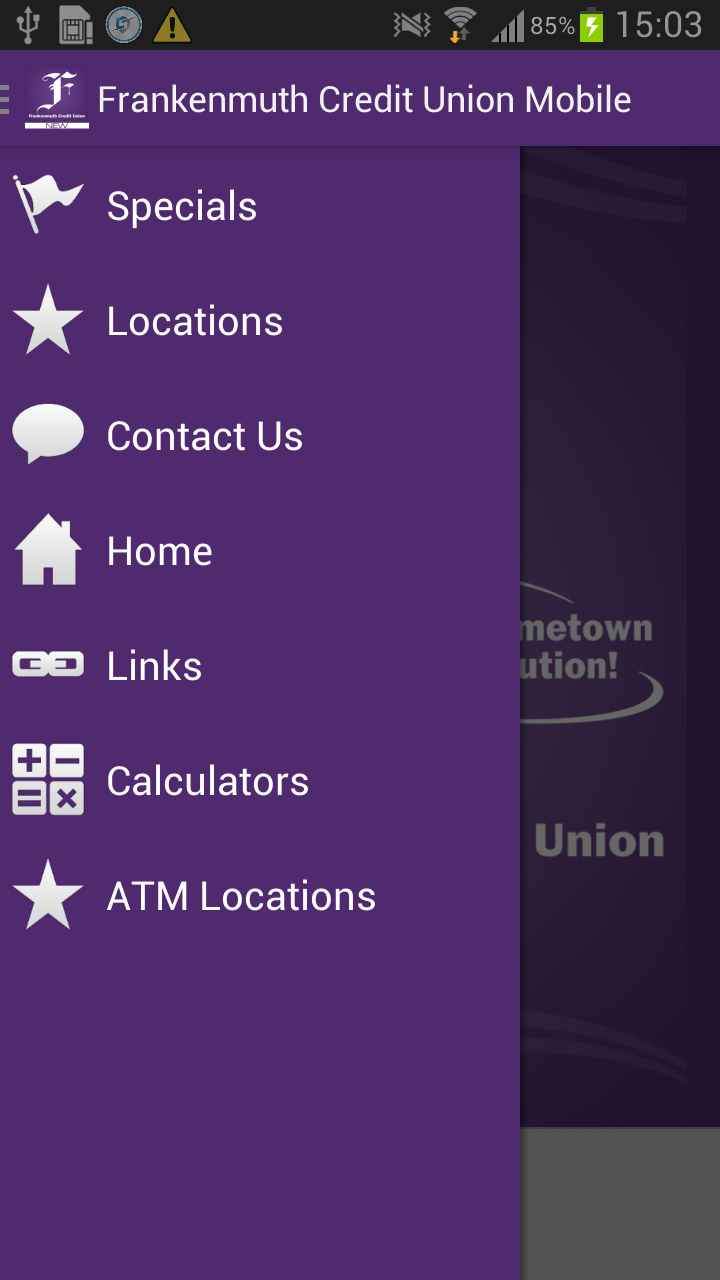Image resolution: width=720 pixels, height=1280 pixels.
Task: Tap the Specials flag icon
Action: pyautogui.click(x=47, y=203)
